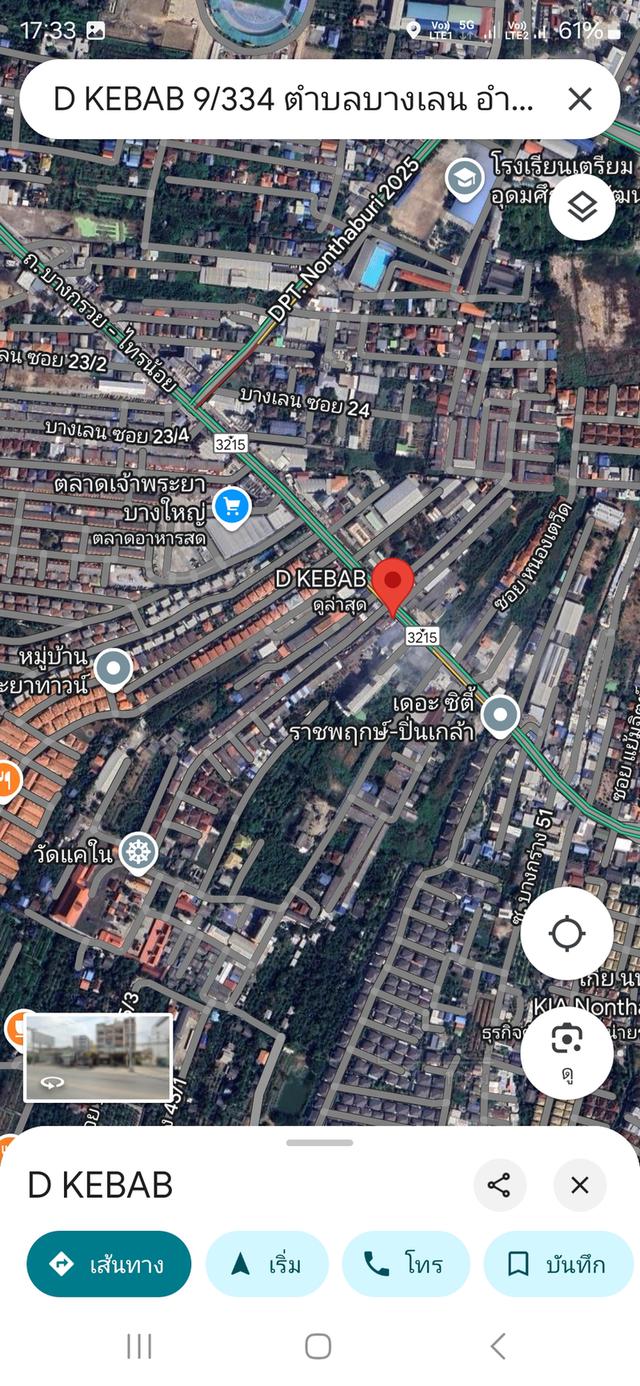
Task: Go back using system navigation
Action: [498, 1346]
